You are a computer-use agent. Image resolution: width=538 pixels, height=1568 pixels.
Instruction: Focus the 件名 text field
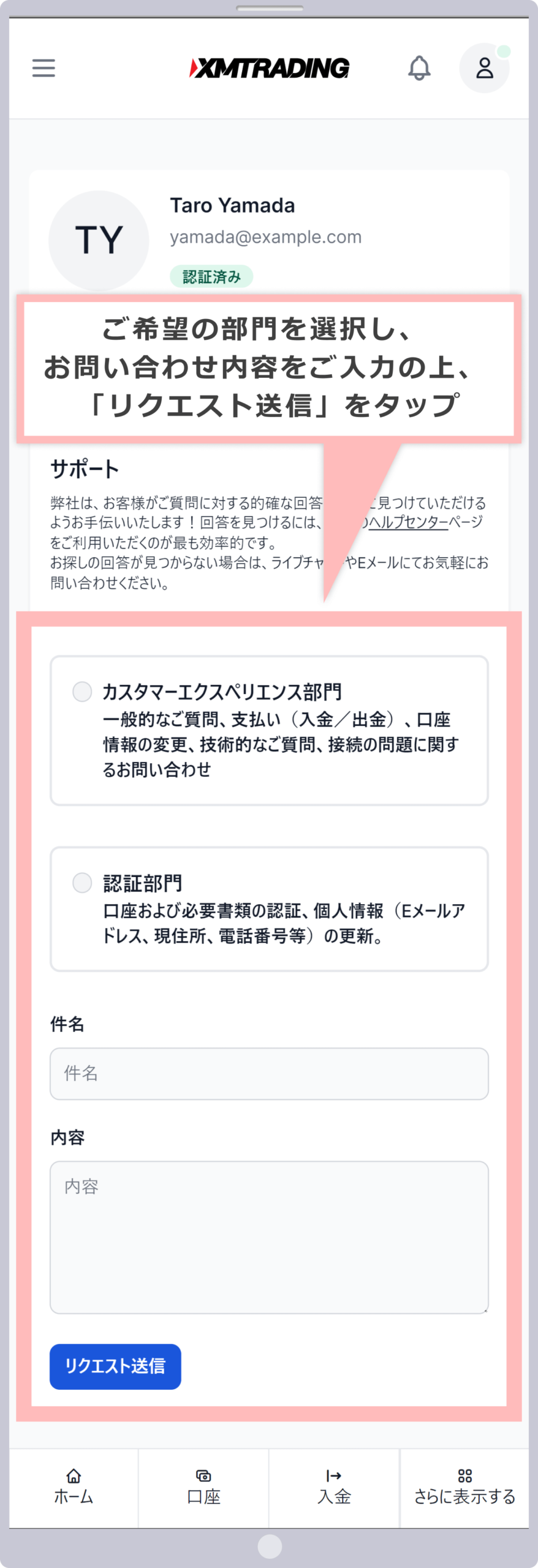[x=269, y=1074]
